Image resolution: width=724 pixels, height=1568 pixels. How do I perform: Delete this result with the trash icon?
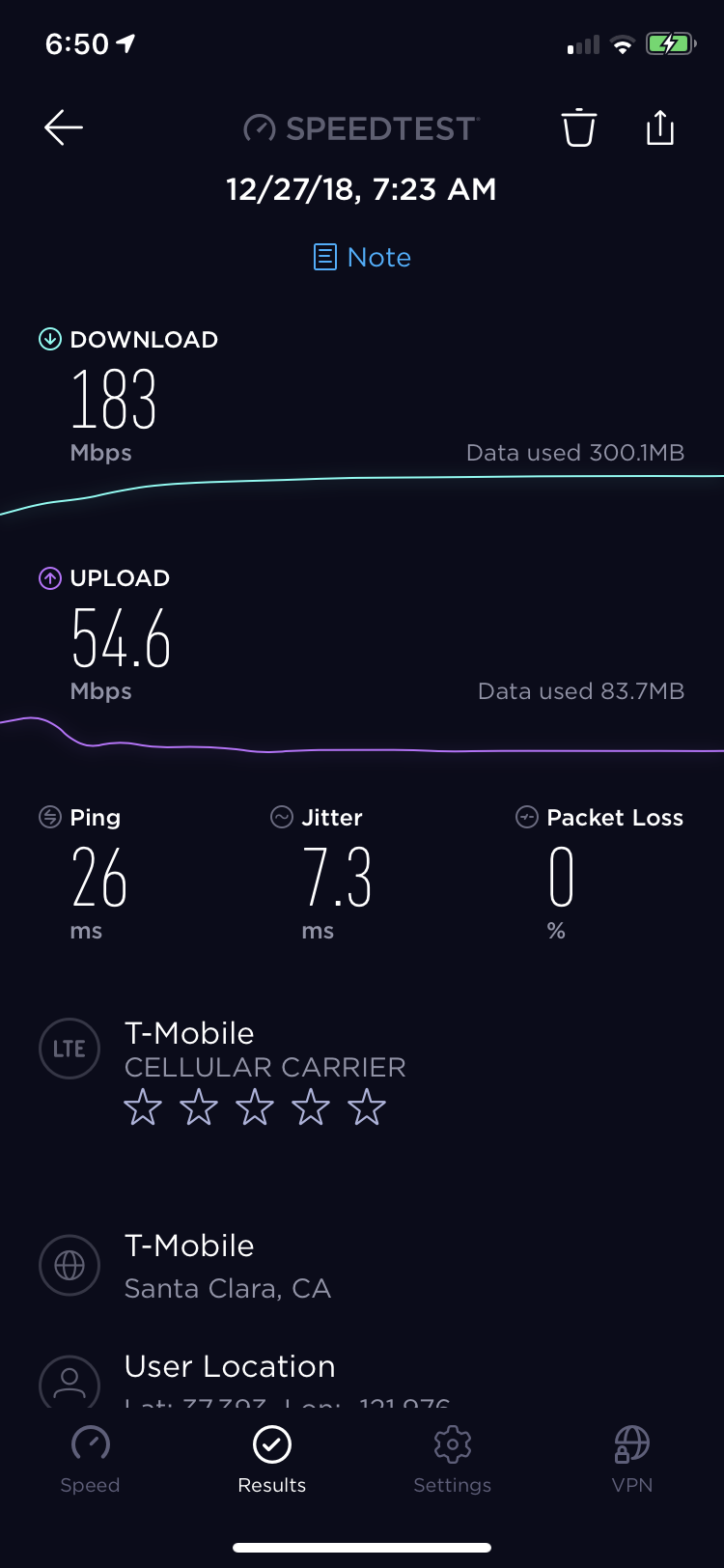tap(579, 127)
